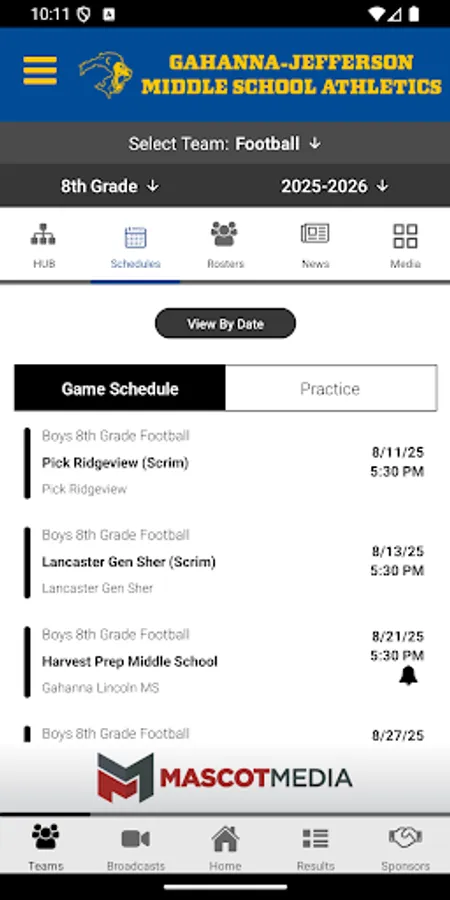The width and height of the screenshot is (450, 900).
Task: Open the Rosters tab
Action: [225, 245]
